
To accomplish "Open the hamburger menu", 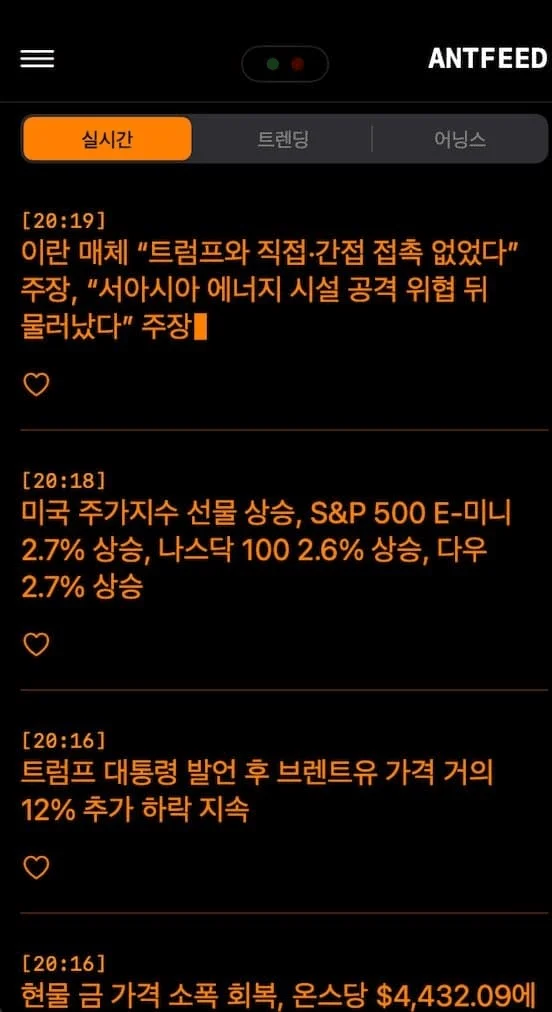I will [x=37, y=59].
